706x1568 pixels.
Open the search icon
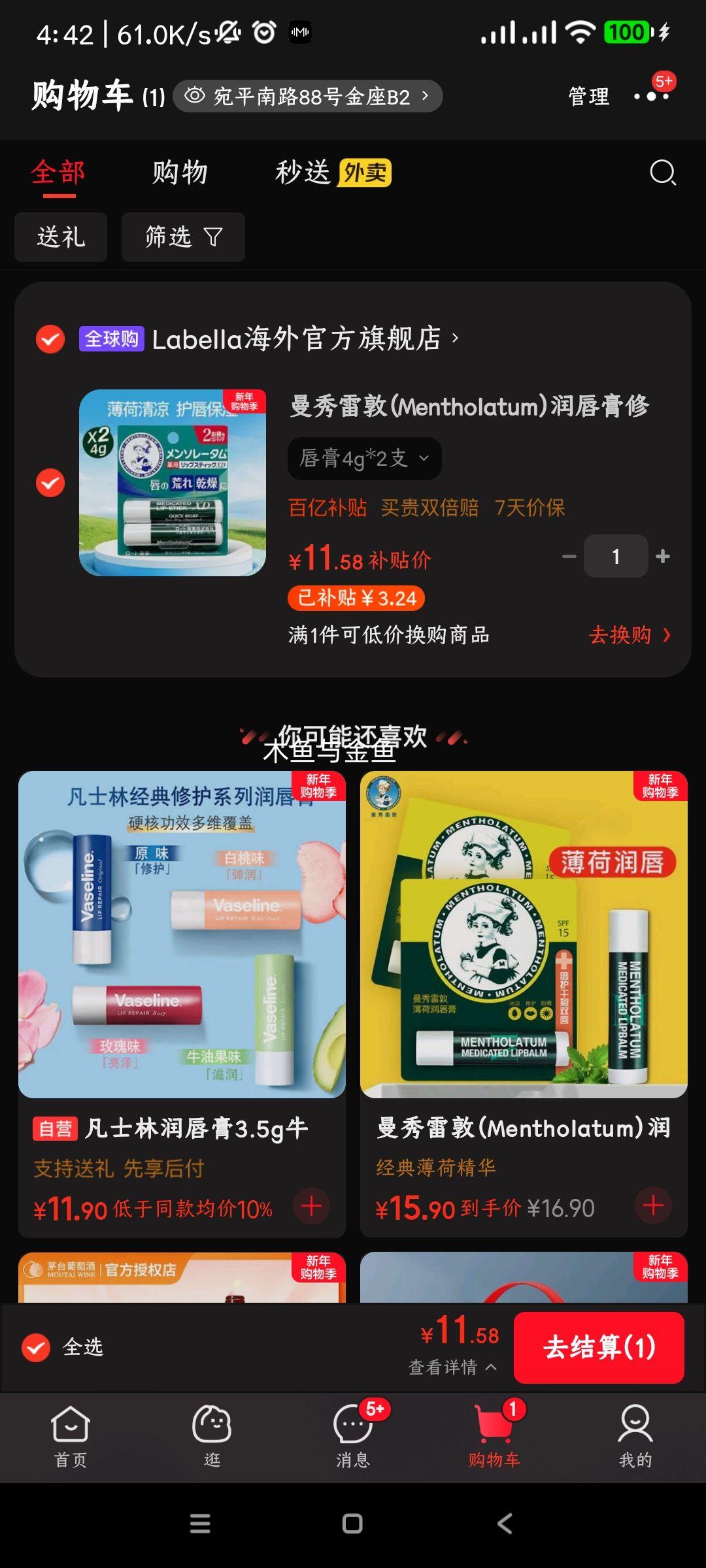[x=663, y=174]
